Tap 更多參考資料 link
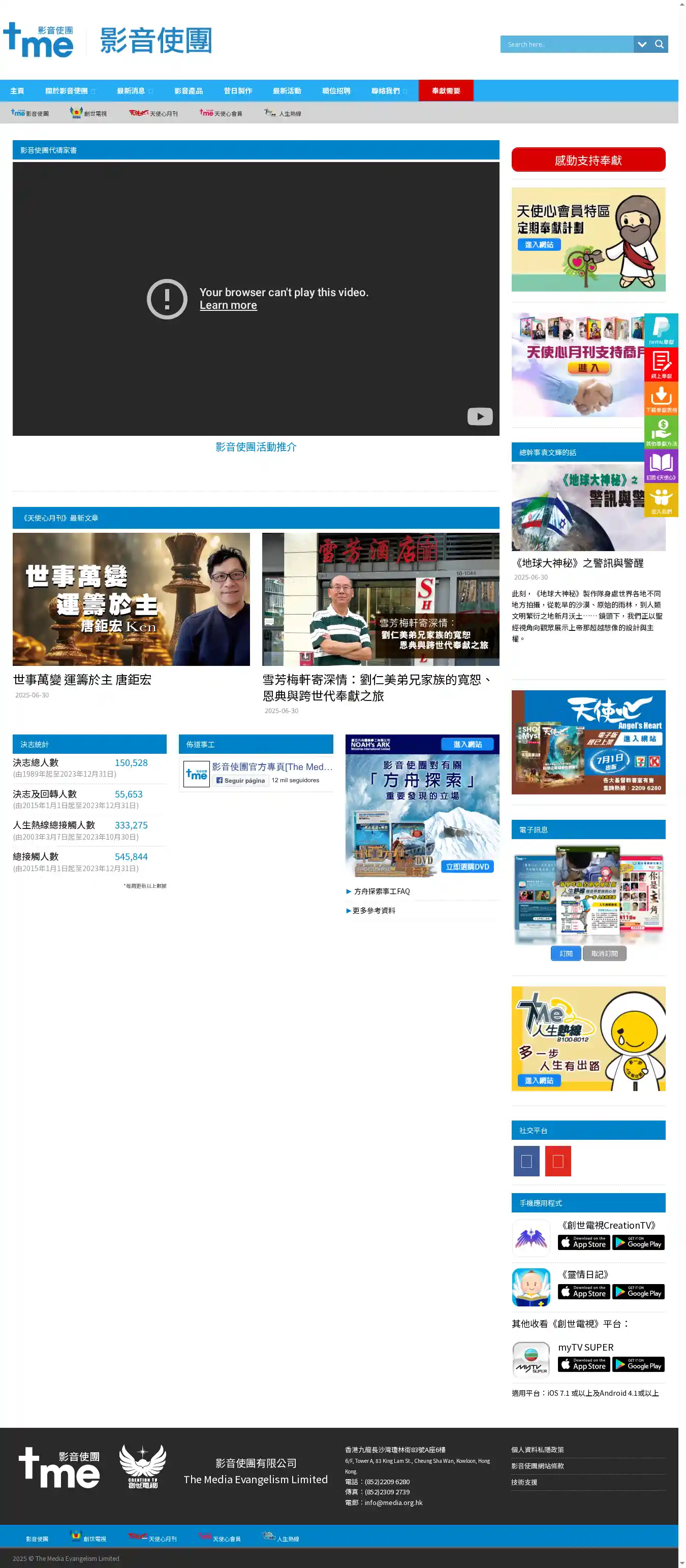 [373, 911]
